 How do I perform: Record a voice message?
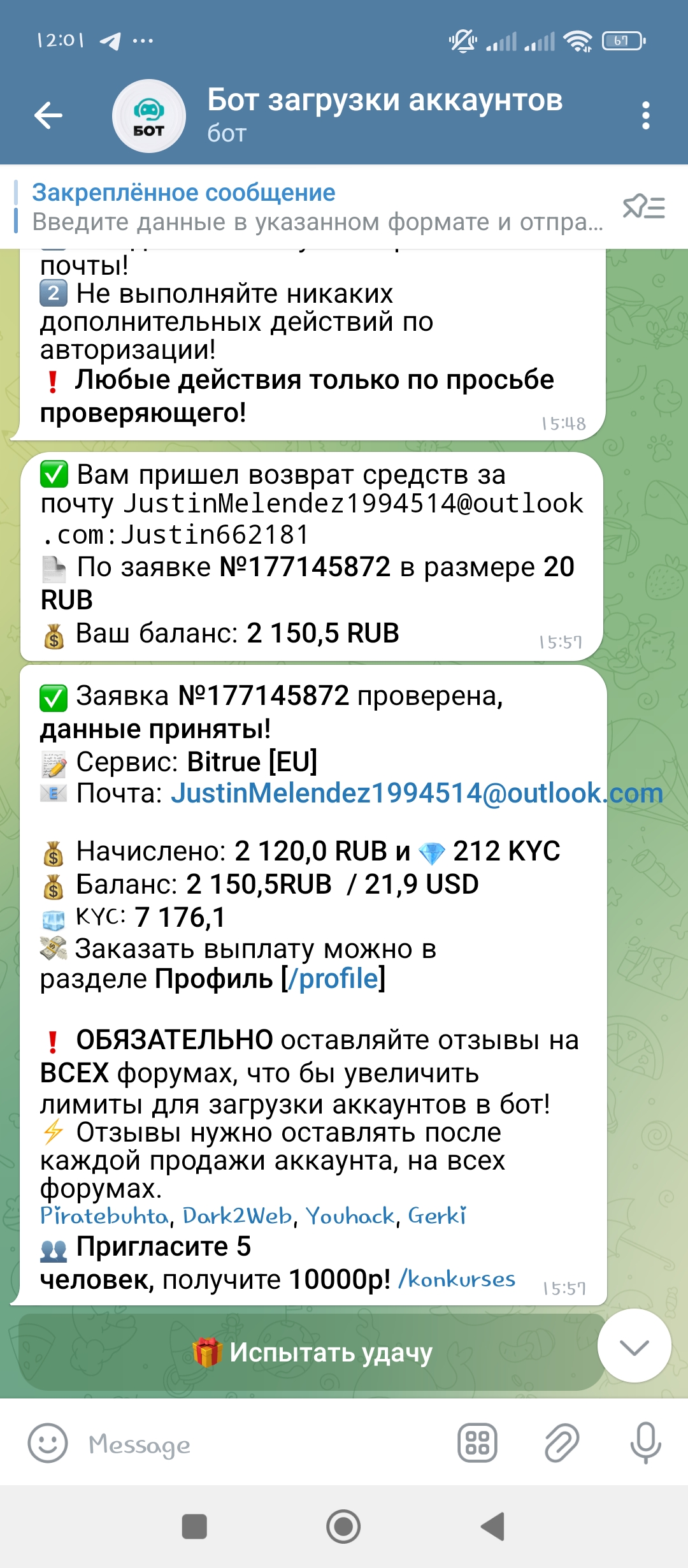click(645, 1443)
